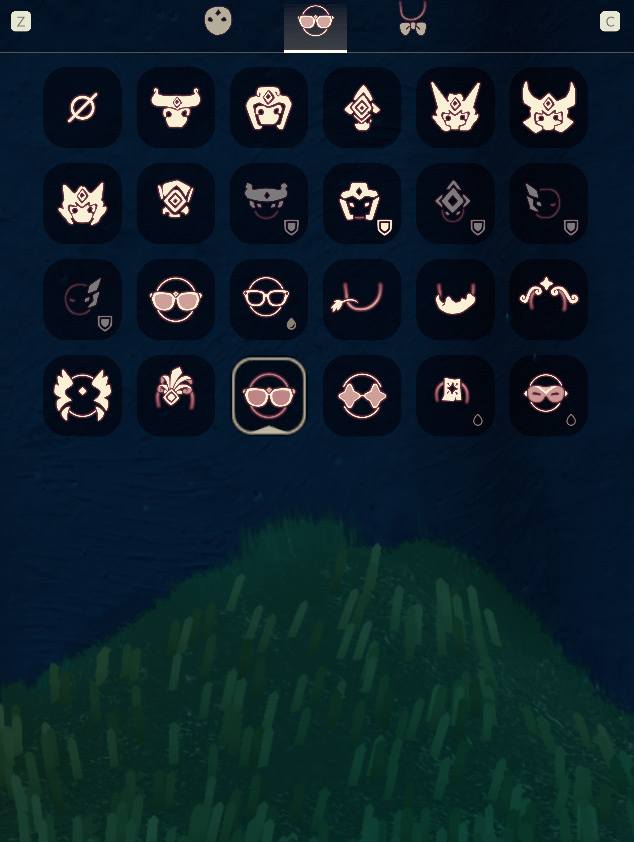Select the crab claw headpiece
This screenshot has height=842, width=634.
pos(82,395)
